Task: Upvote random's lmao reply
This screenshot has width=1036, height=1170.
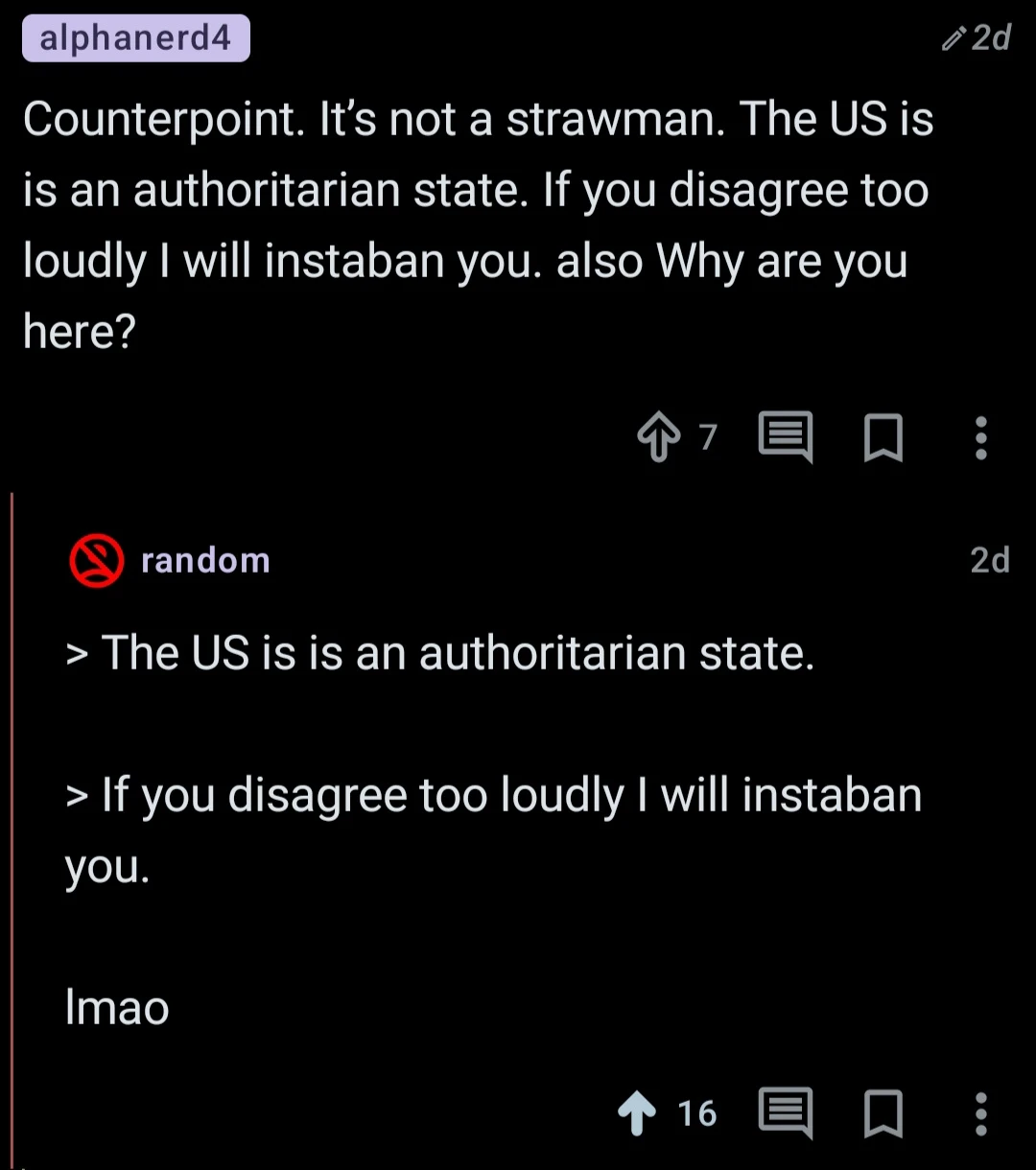Action: [x=638, y=1113]
